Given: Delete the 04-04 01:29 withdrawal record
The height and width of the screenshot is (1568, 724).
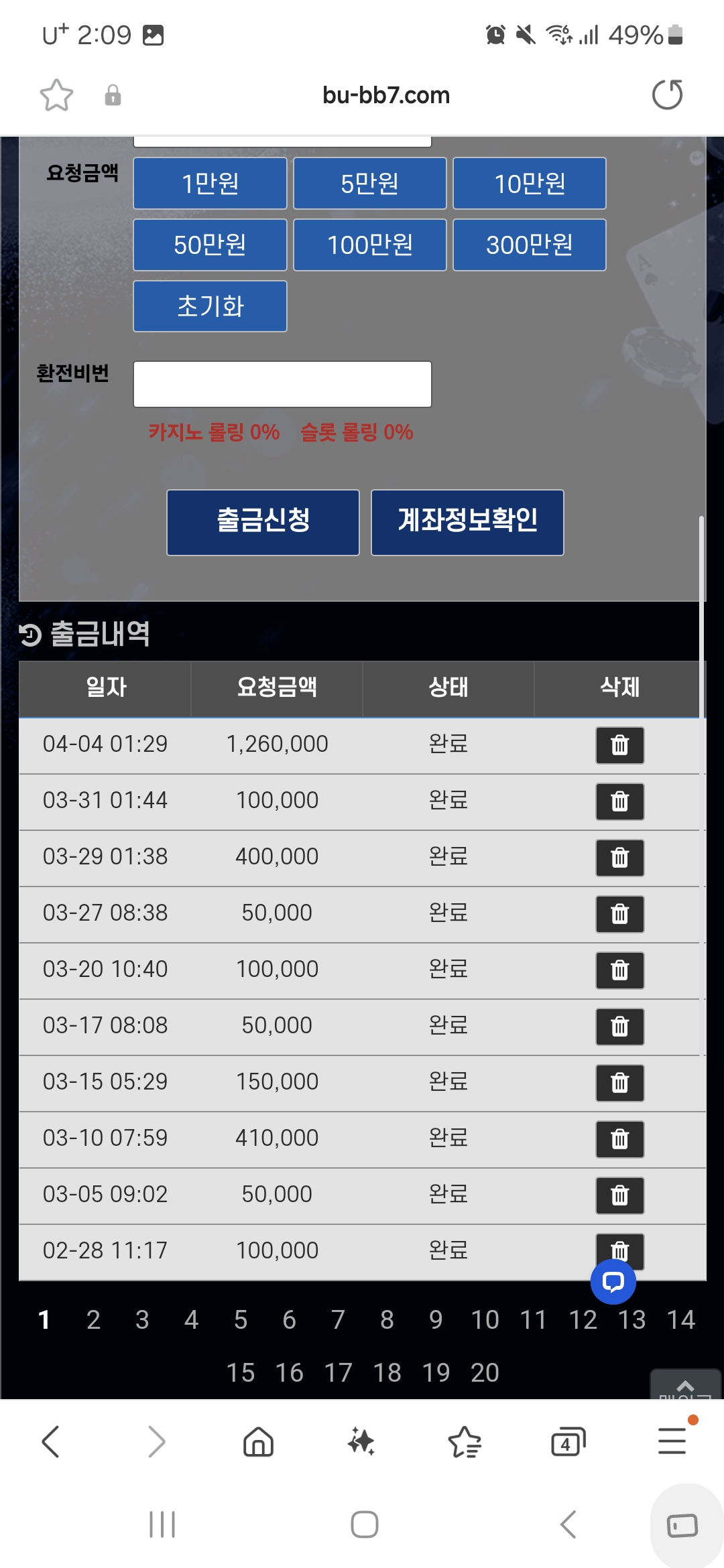Looking at the screenshot, I should (x=619, y=745).
